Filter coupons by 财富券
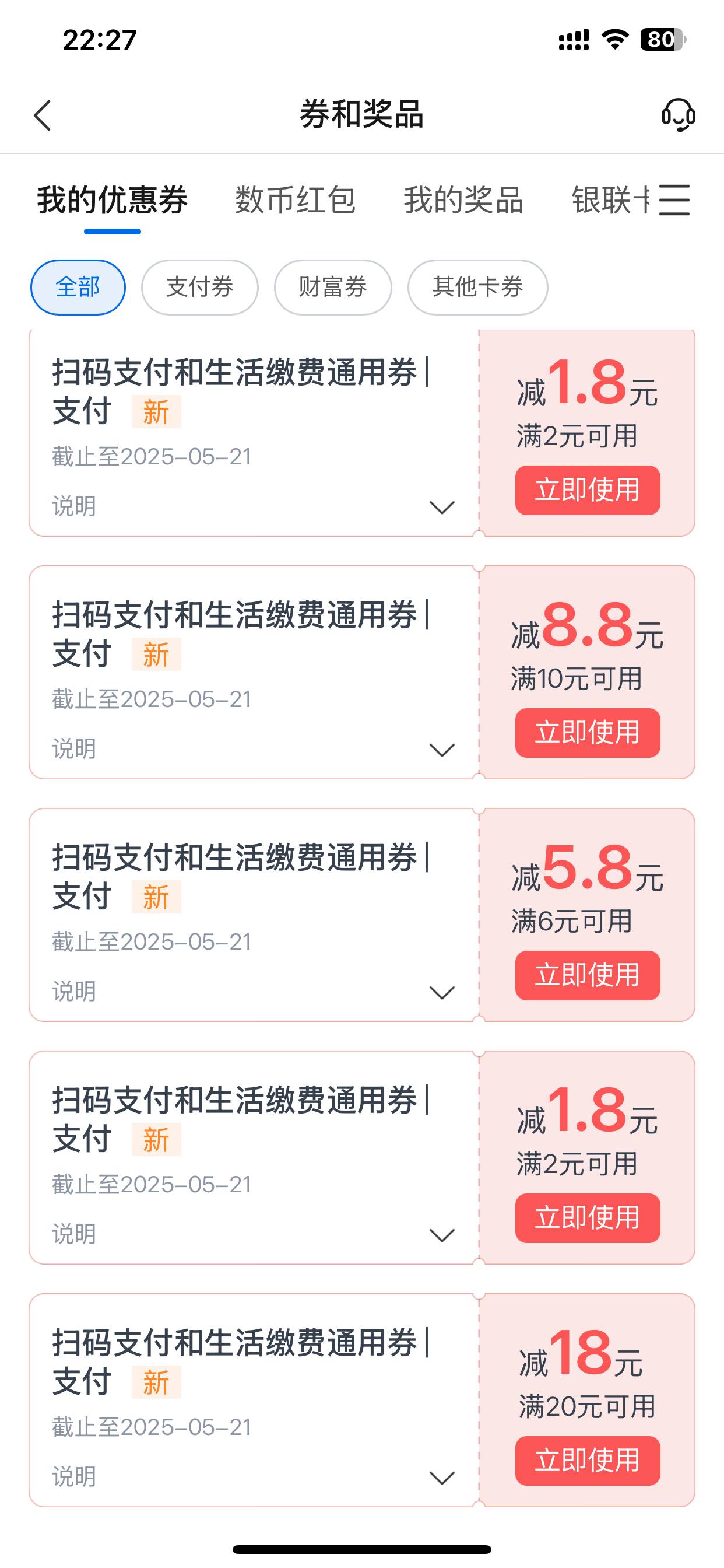The height and width of the screenshot is (1568, 724). pyautogui.click(x=333, y=288)
